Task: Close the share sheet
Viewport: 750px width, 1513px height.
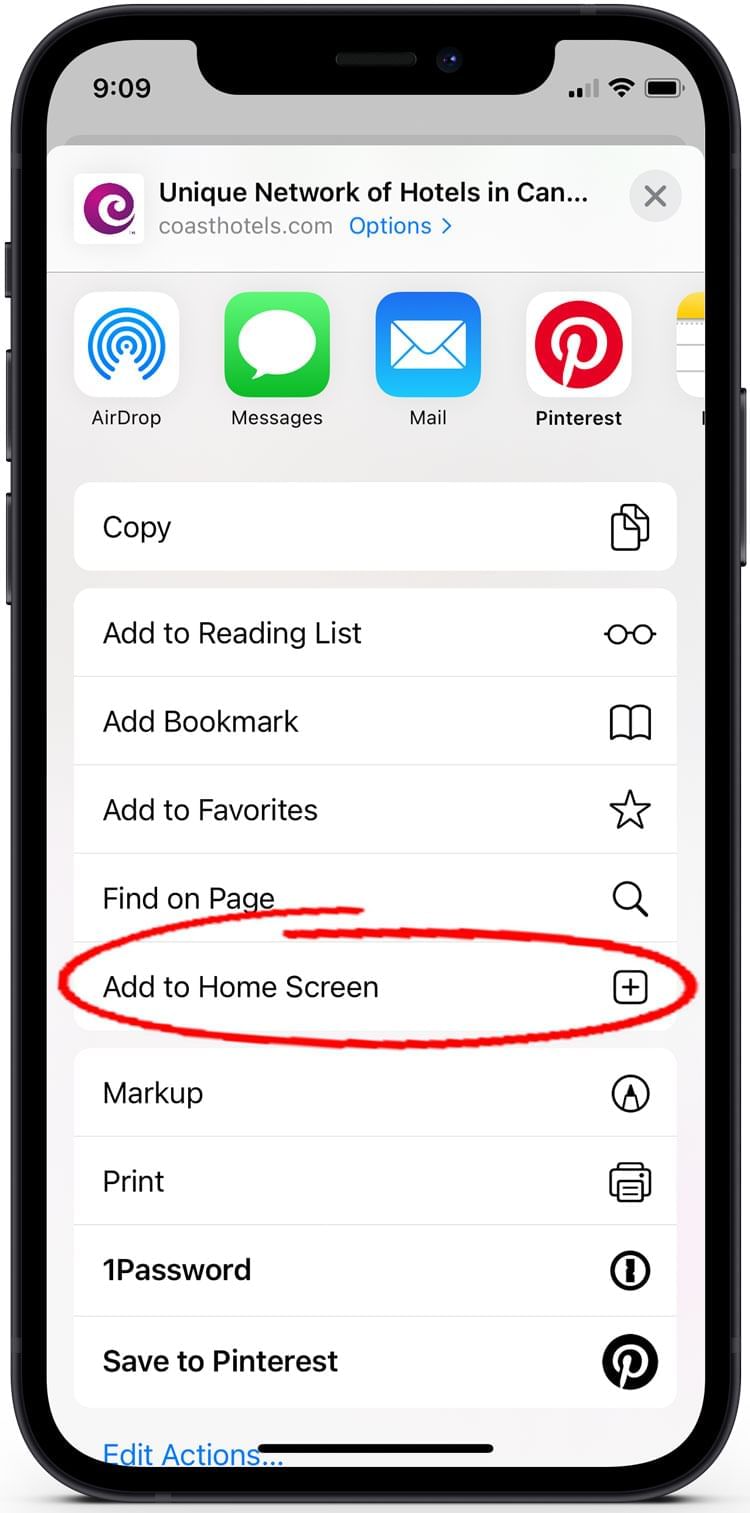Action: (x=655, y=196)
